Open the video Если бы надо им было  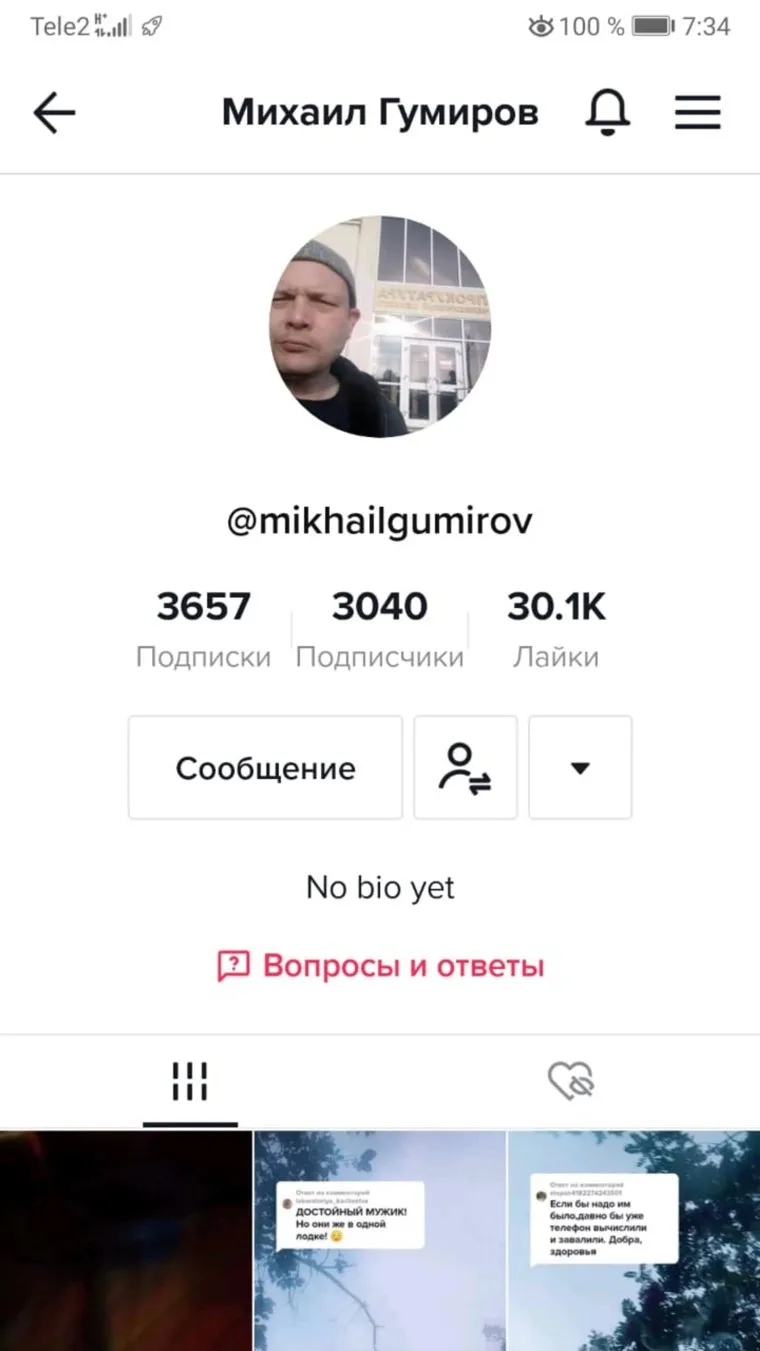(634, 1240)
